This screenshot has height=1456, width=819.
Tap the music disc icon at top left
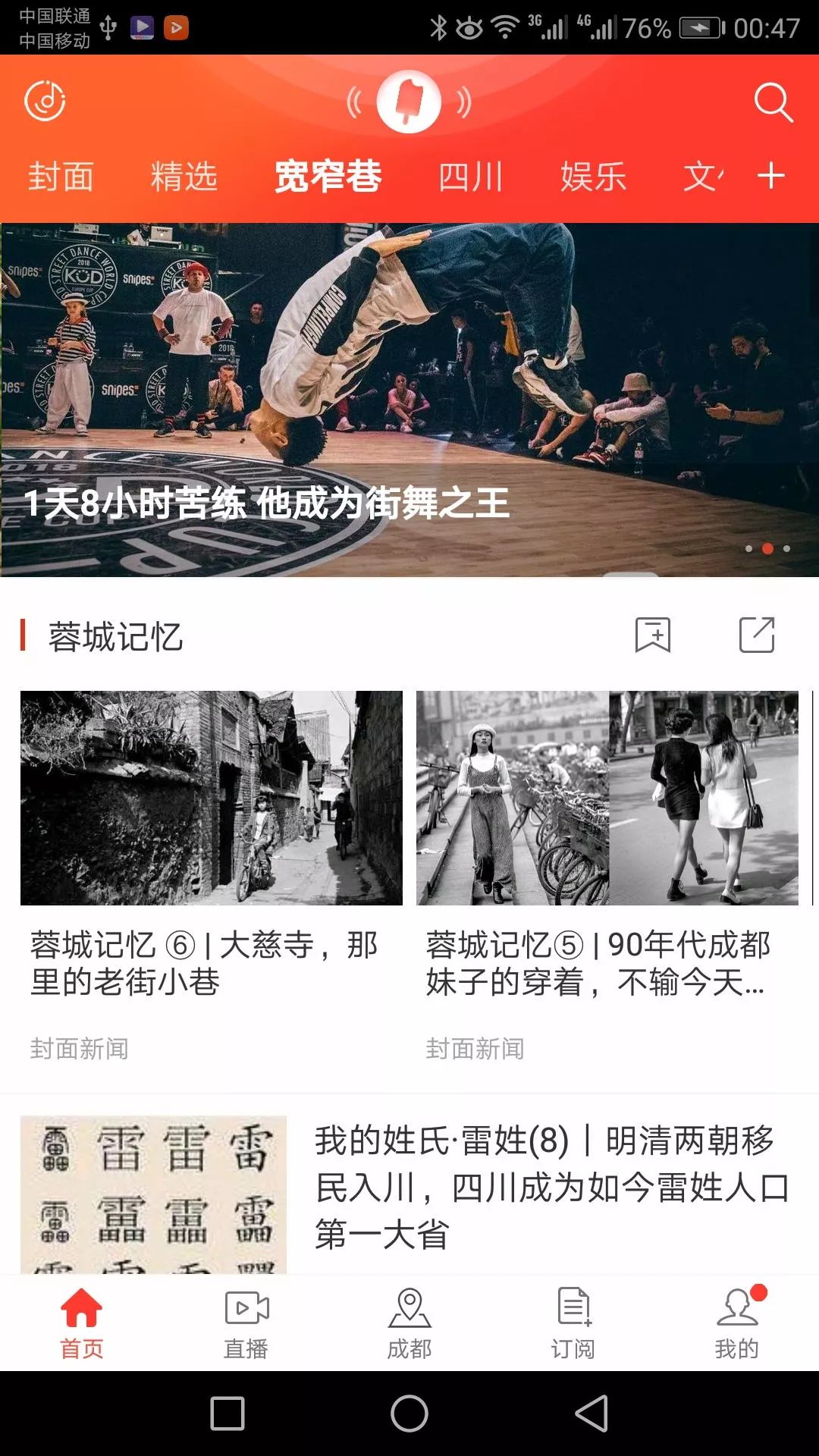point(45,101)
